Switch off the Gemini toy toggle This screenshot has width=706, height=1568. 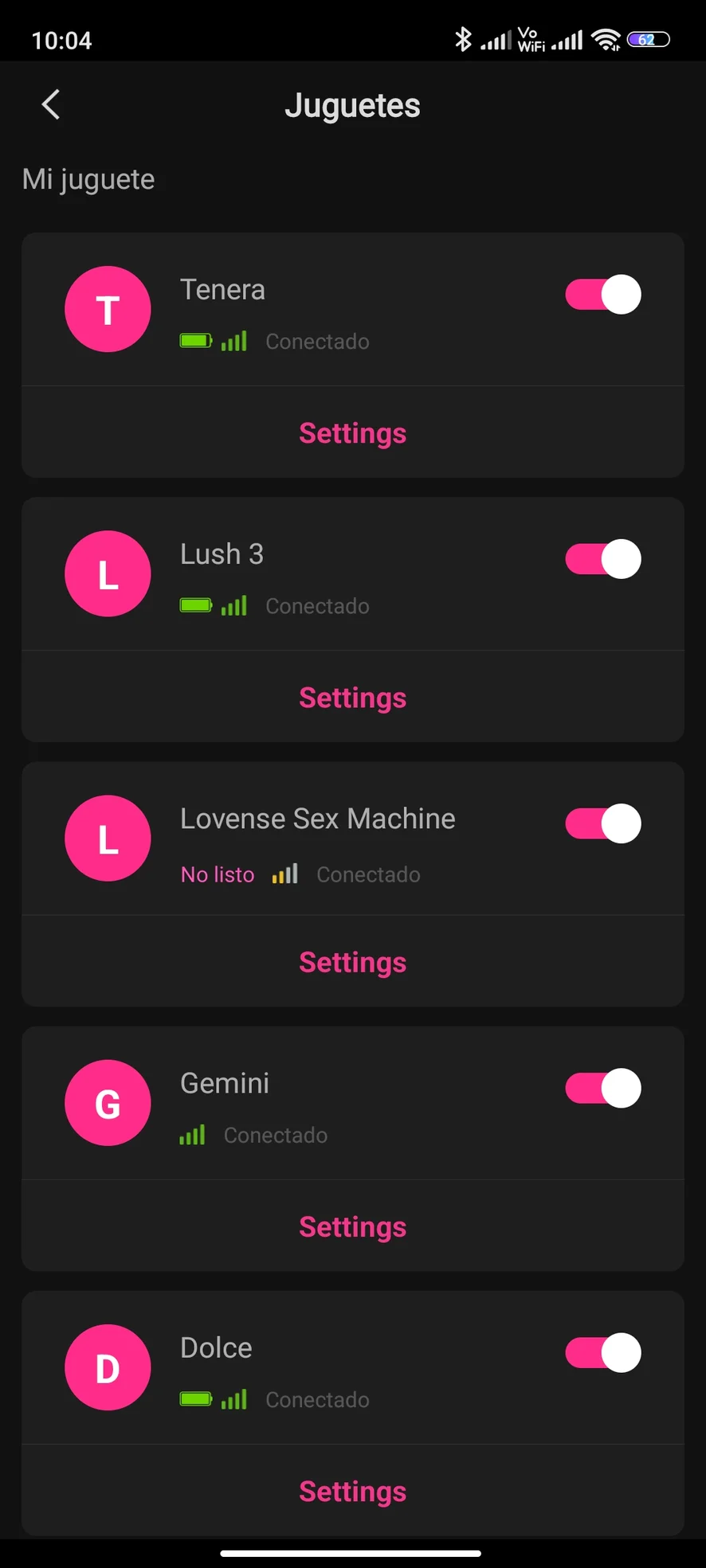click(x=602, y=1088)
